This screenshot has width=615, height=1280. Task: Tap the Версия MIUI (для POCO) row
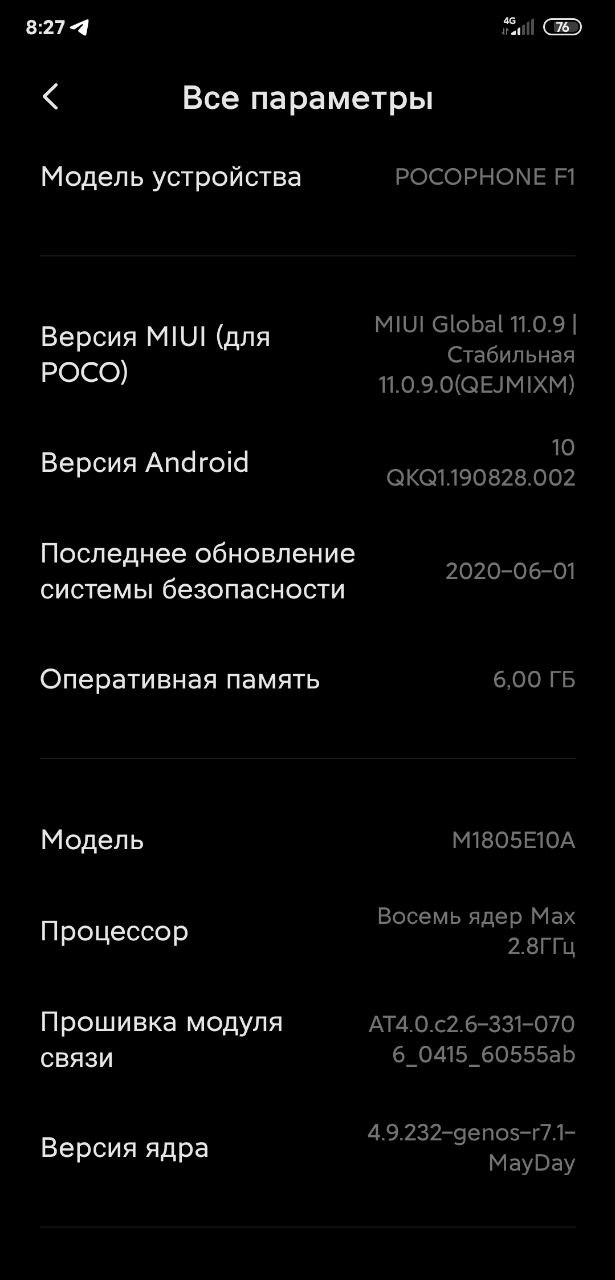coord(307,354)
